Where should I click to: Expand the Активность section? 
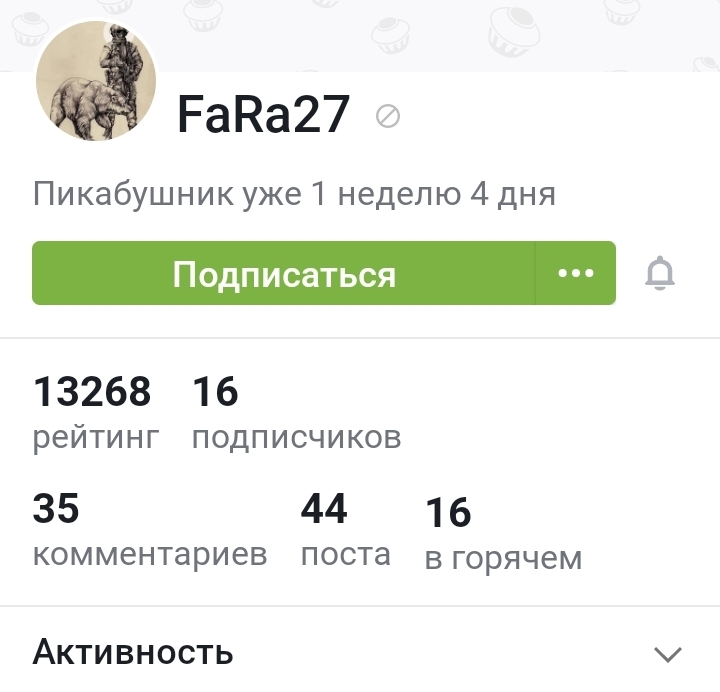667,654
